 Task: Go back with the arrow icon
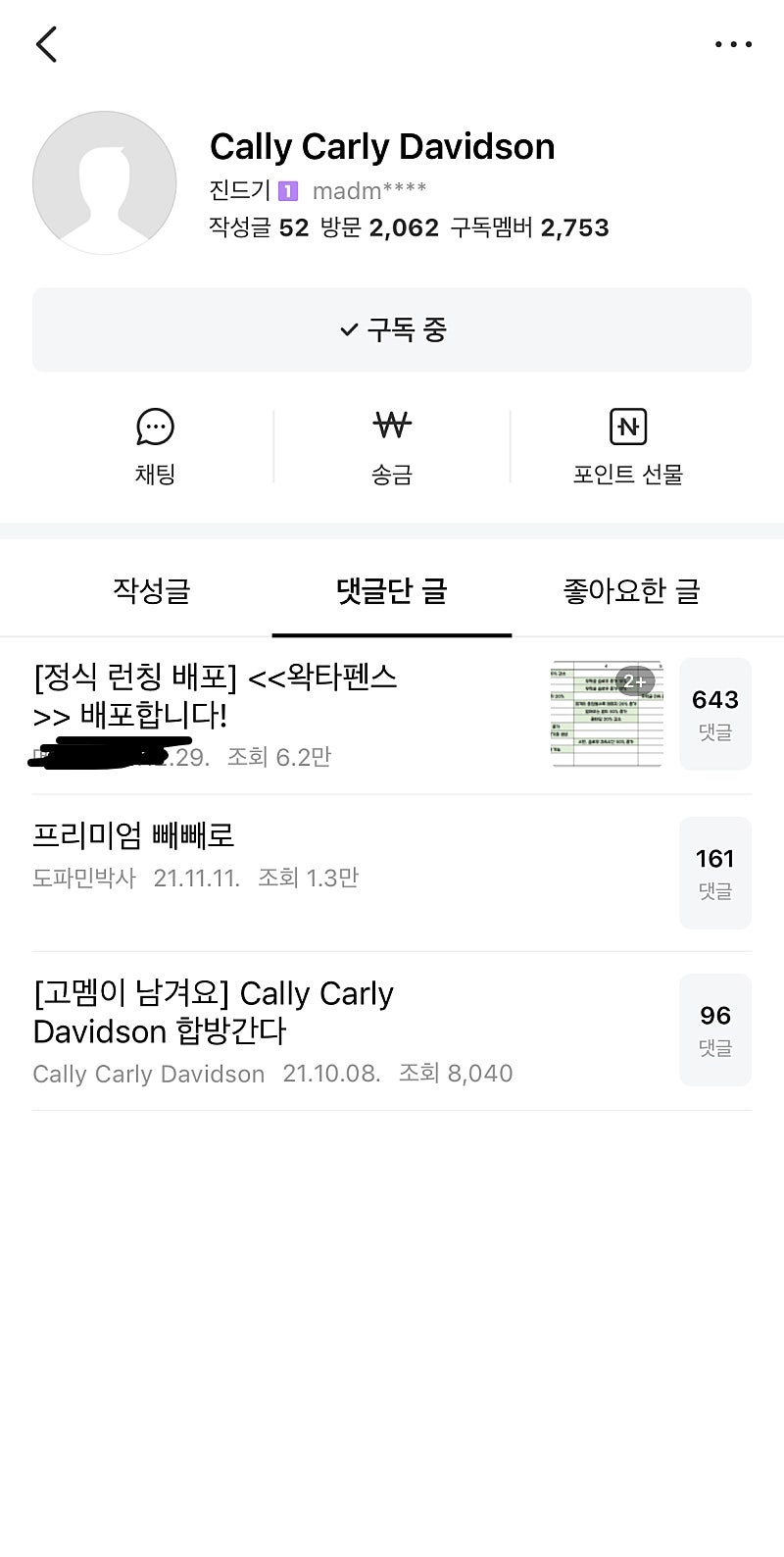(46, 44)
